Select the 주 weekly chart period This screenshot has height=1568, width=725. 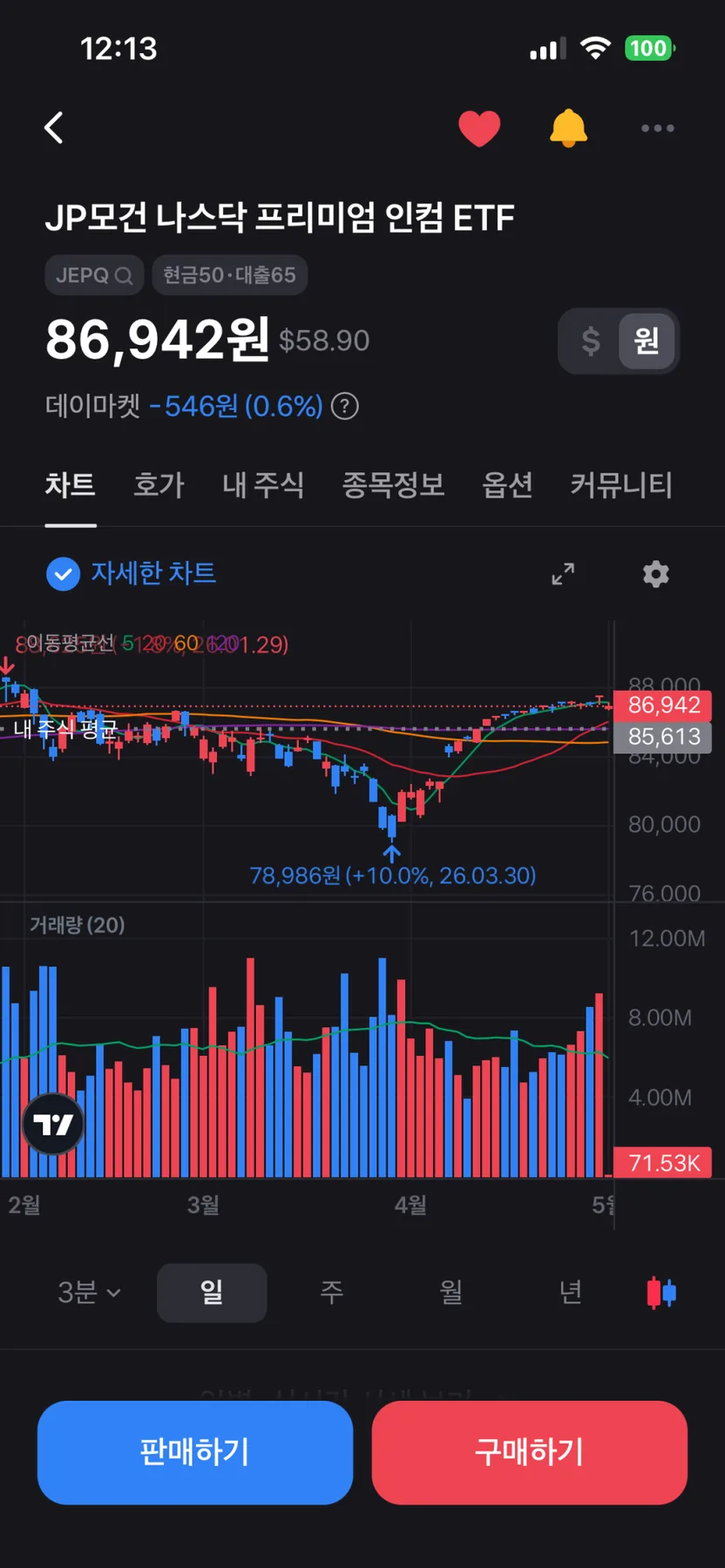tap(331, 1292)
